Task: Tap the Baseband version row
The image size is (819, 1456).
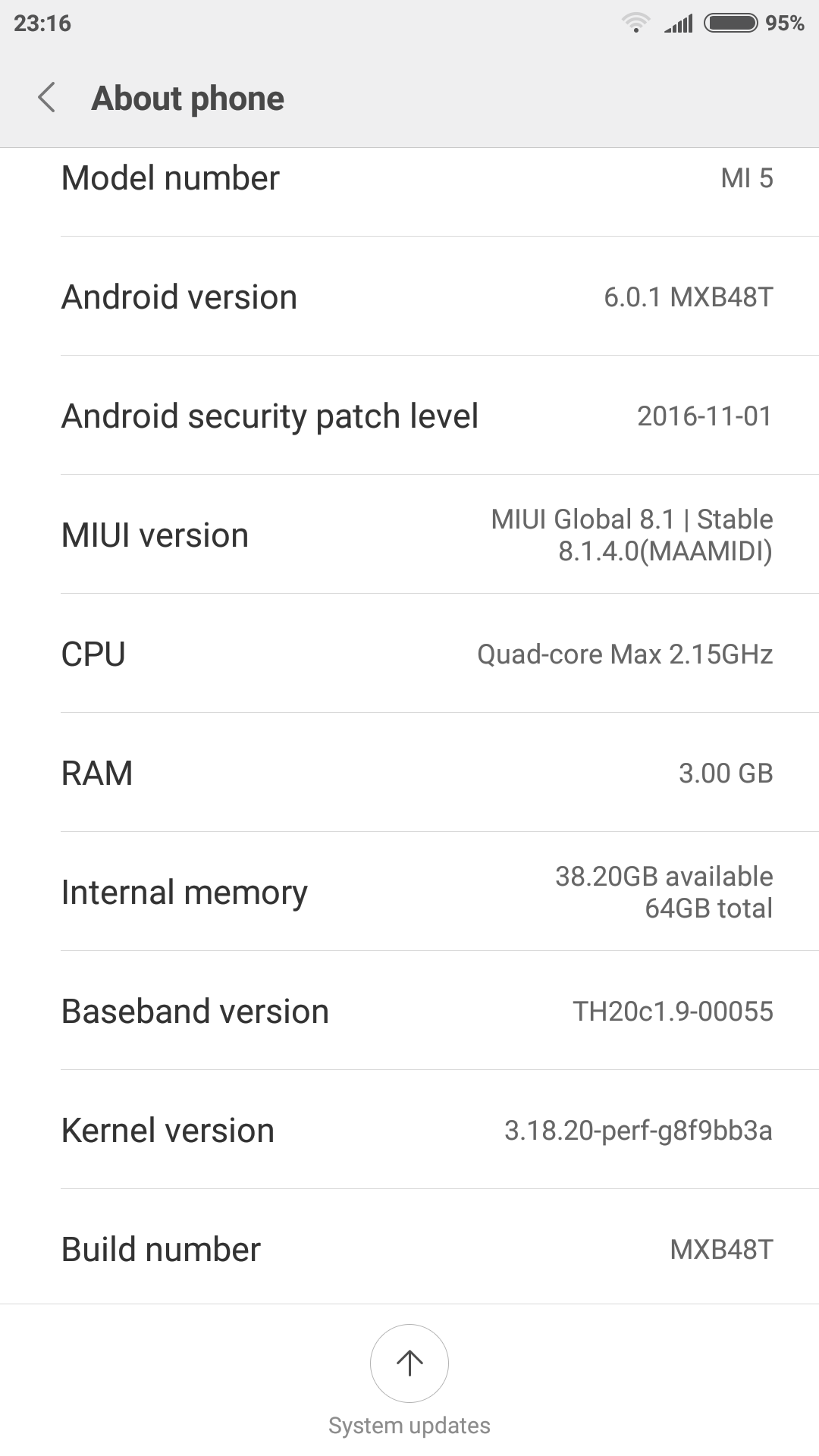Action: click(409, 1012)
